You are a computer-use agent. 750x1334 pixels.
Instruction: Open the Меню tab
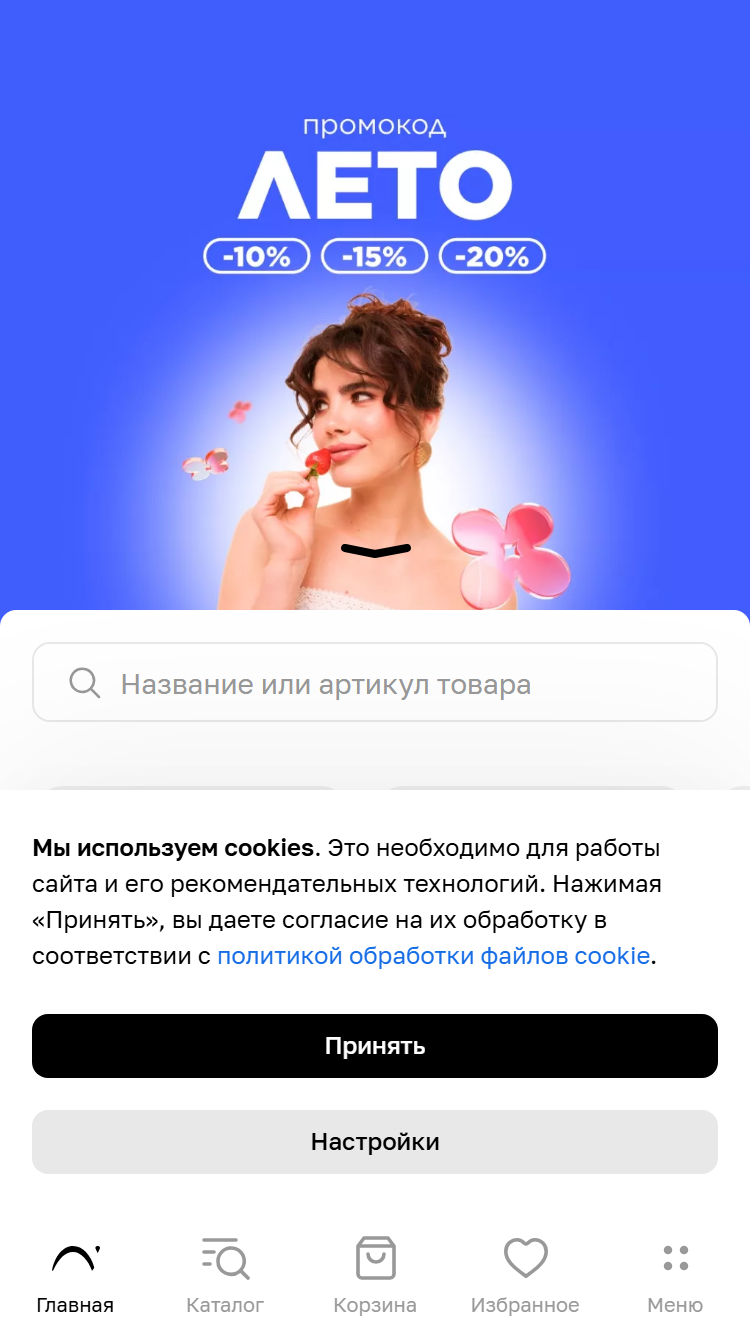(675, 1276)
